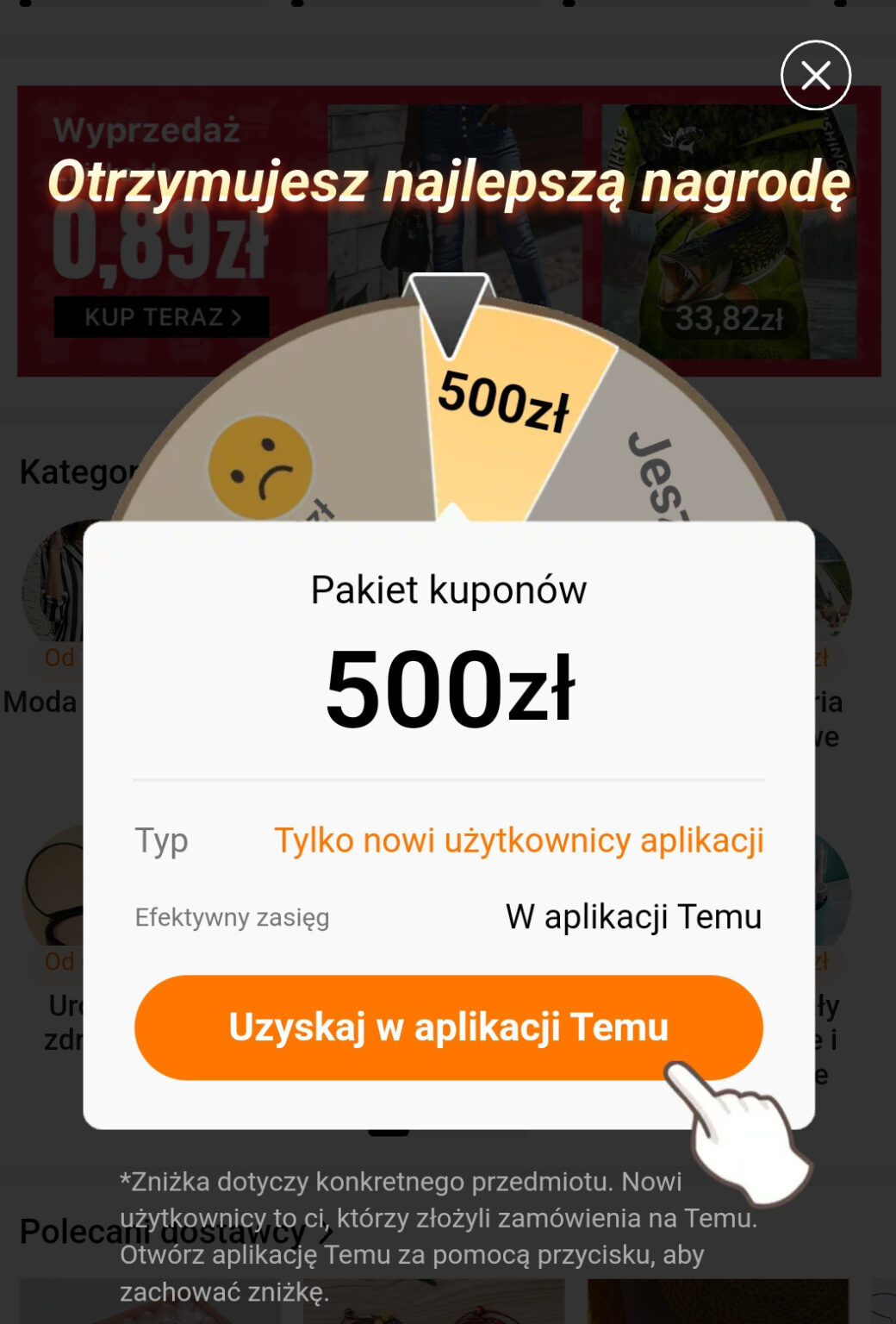The height and width of the screenshot is (1324, 896).
Task: Click the 'W aplikacji Temu' value text
Action: tap(635, 916)
